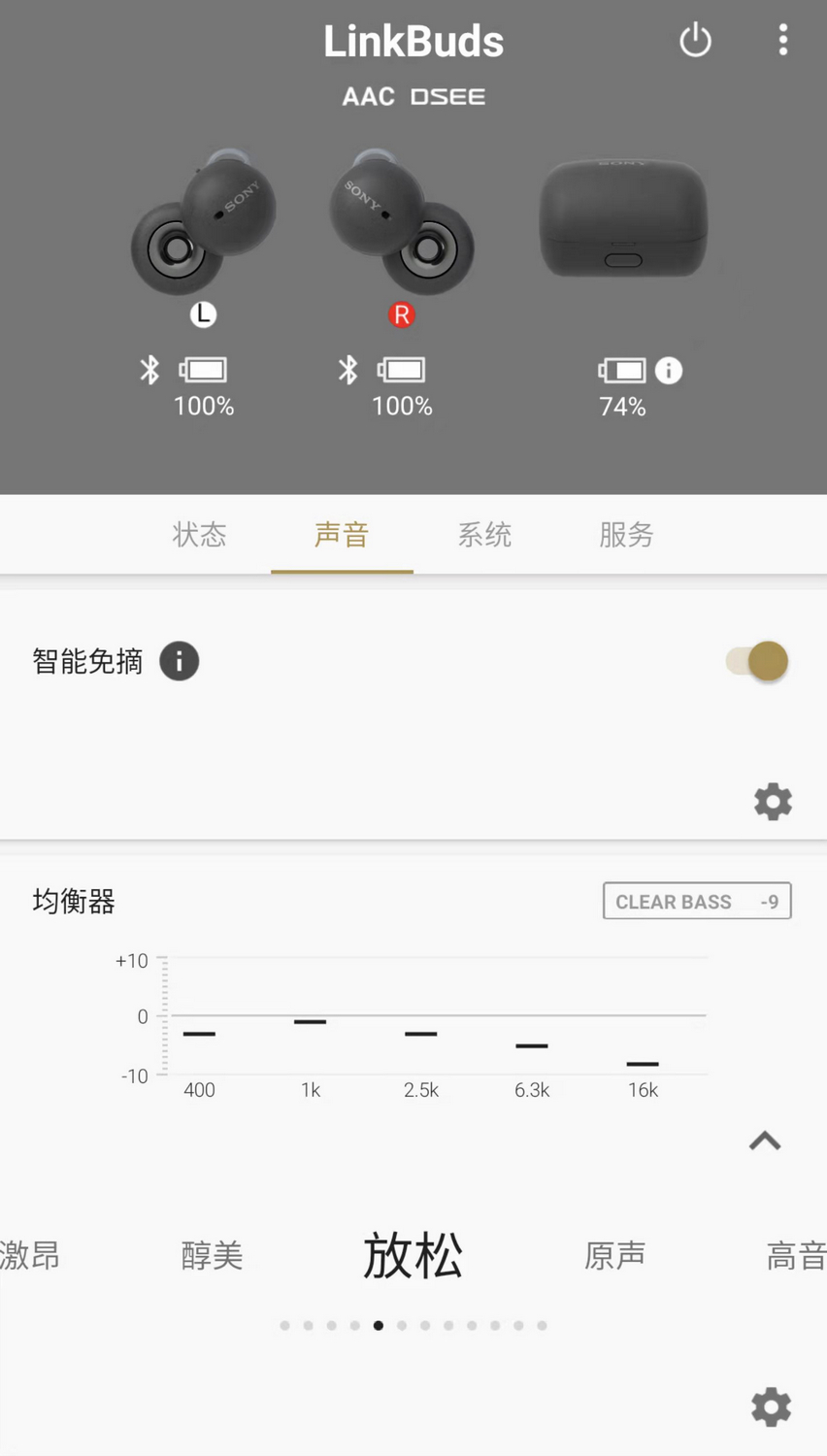The image size is (827, 1456).
Task: Tap the power icon to disconnect LinkBuds
Action: (x=695, y=41)
